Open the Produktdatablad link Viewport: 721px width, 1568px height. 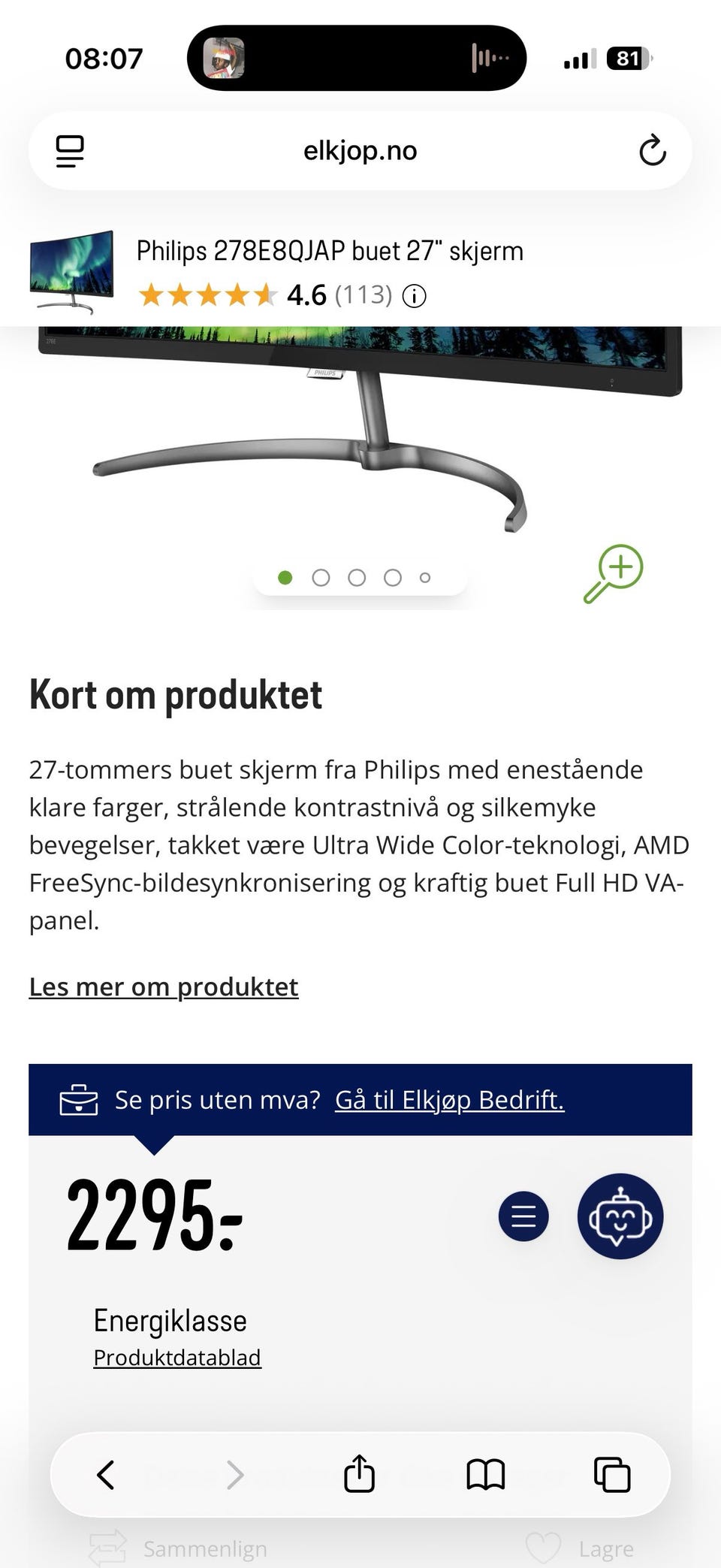pyautogui.click(x=176, y=1357)
